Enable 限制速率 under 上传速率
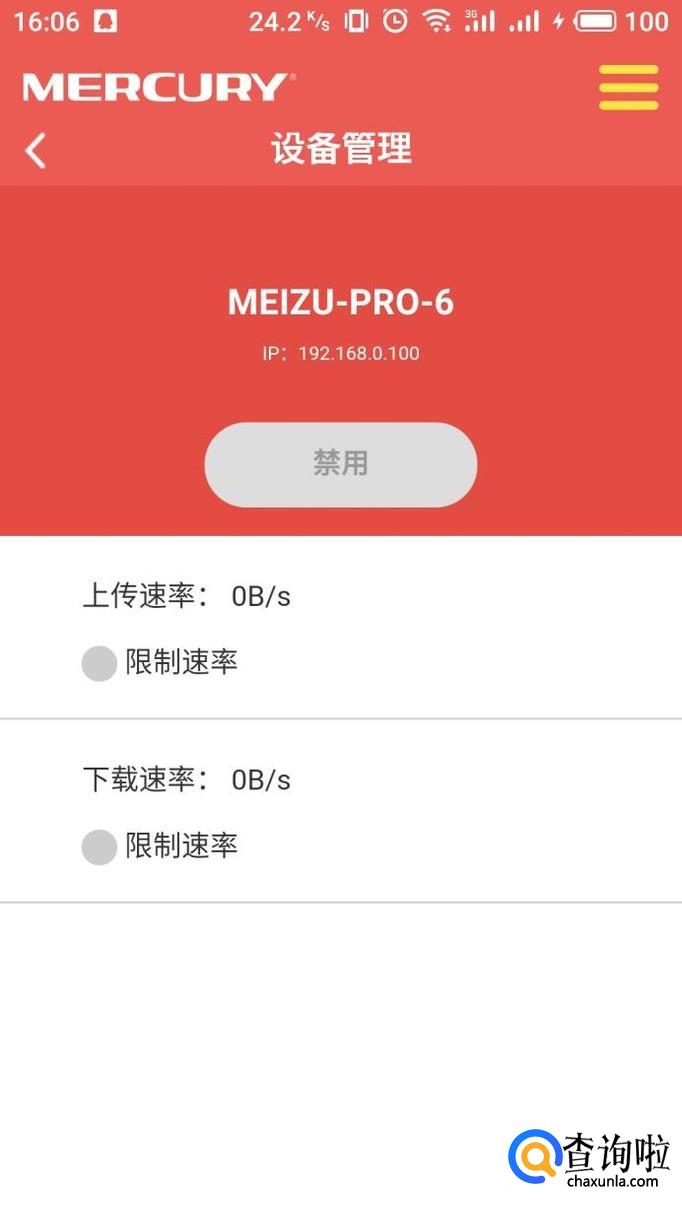This screenshot has height=1212, width=682. tap(99, 663)
